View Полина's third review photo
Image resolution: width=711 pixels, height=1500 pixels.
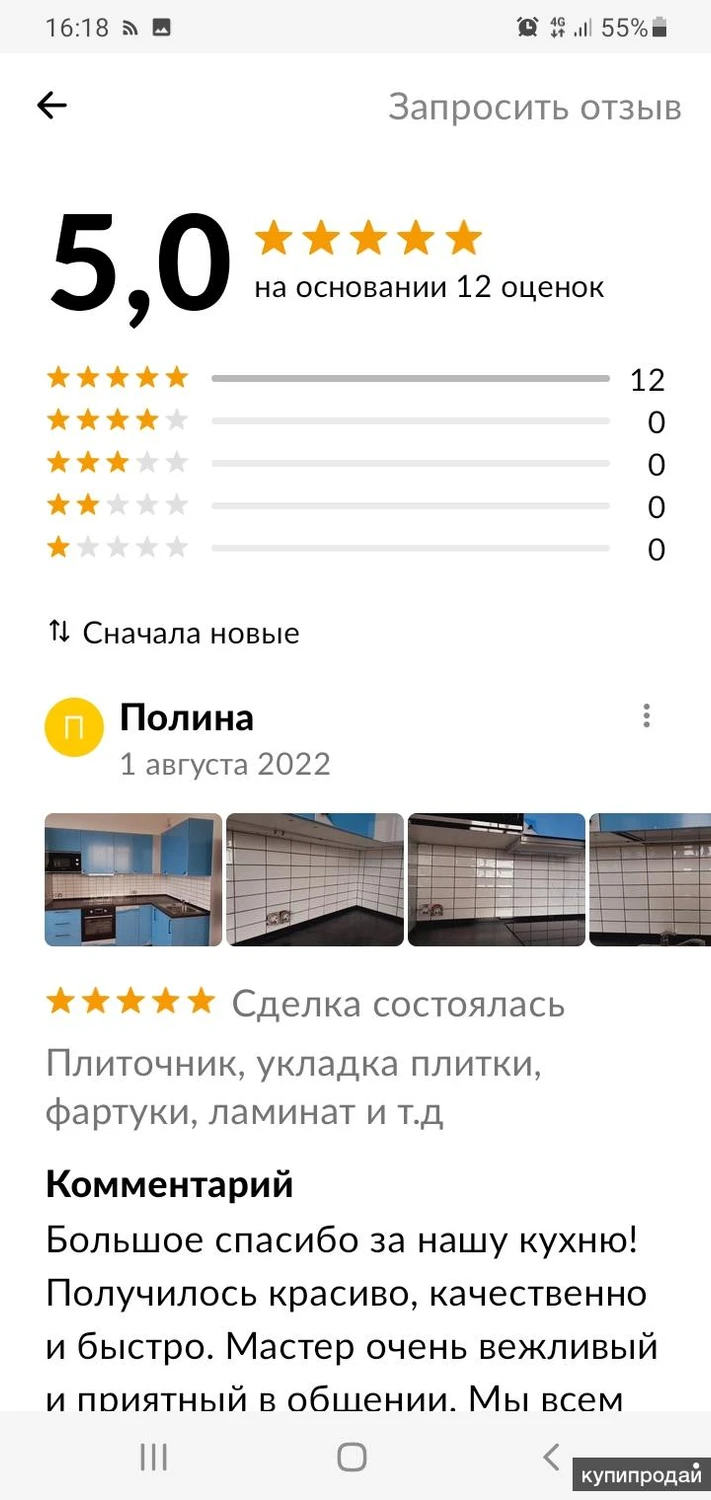(x=496, y=880)
